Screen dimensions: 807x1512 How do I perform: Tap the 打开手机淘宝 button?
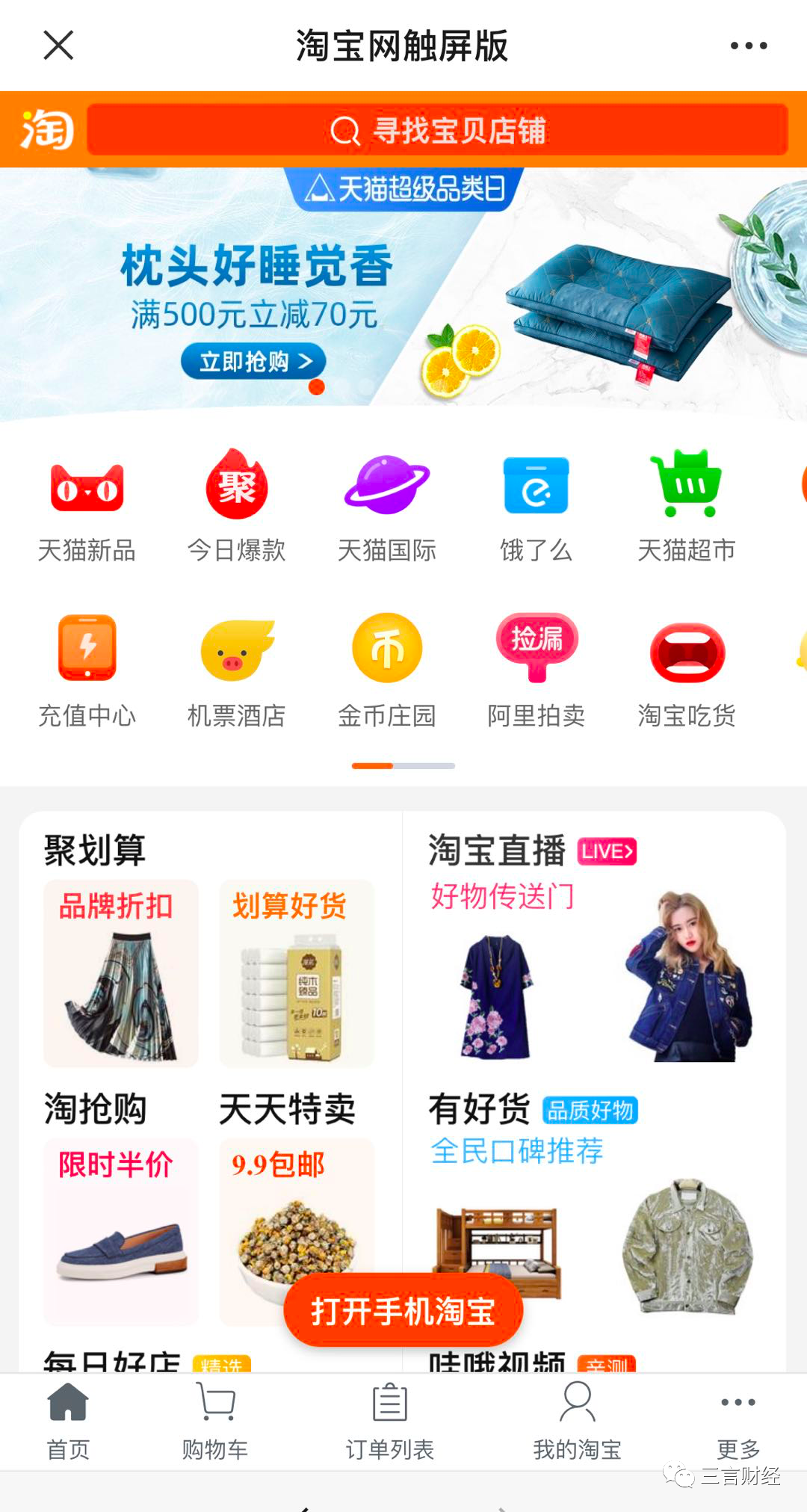pyautogui.click(x=403, y=1312)
